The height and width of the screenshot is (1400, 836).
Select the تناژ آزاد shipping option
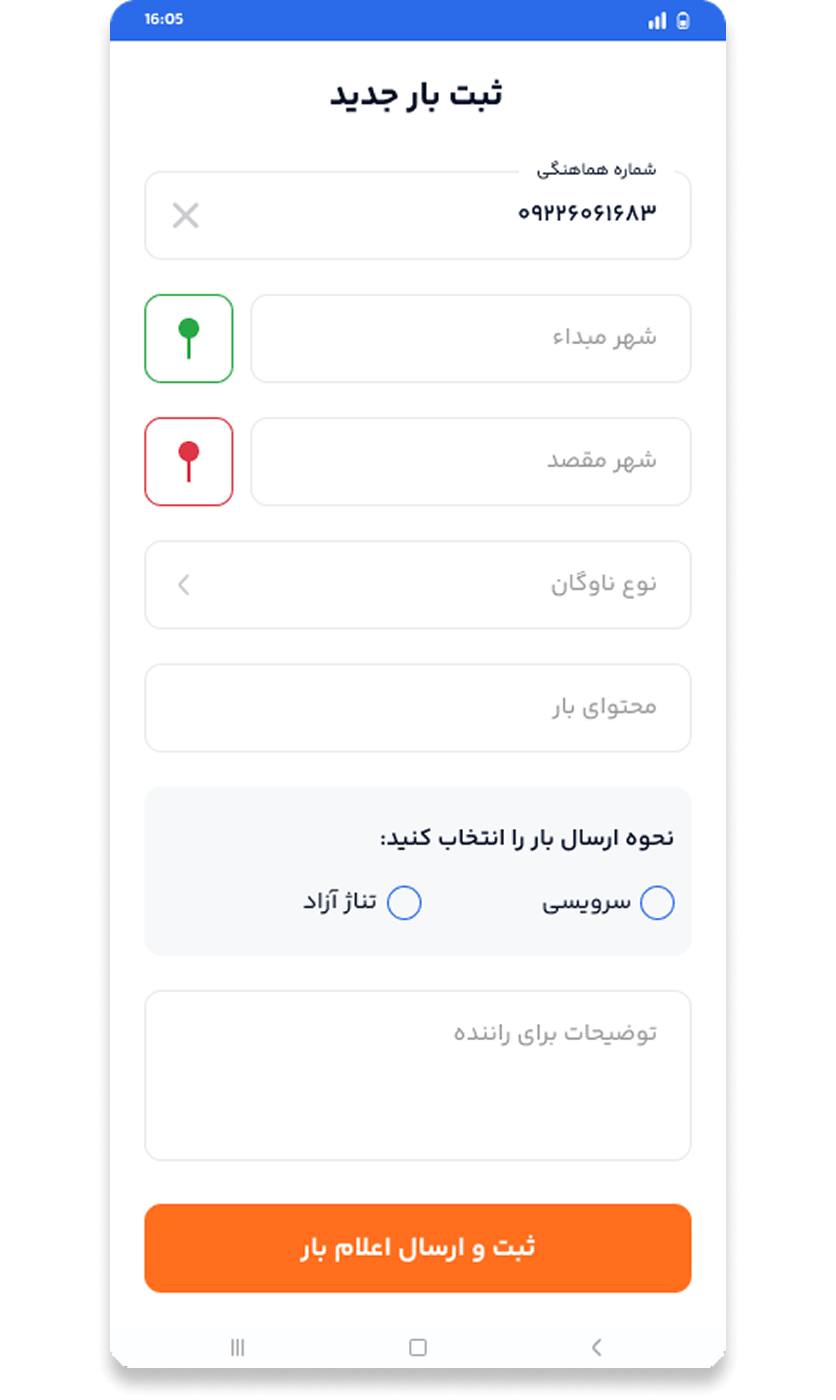coord(404,903)
